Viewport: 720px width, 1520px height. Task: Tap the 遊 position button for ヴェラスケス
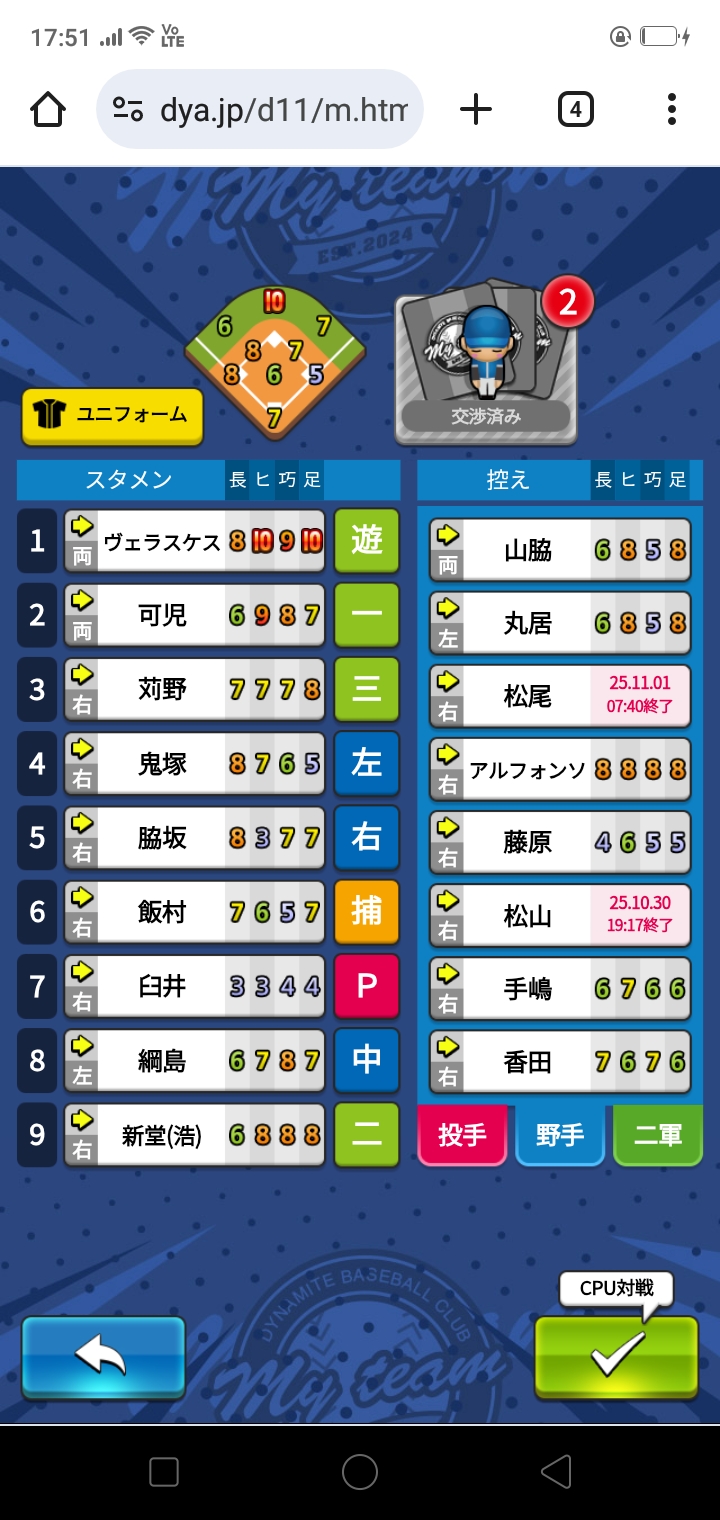(x=366, y=541)
